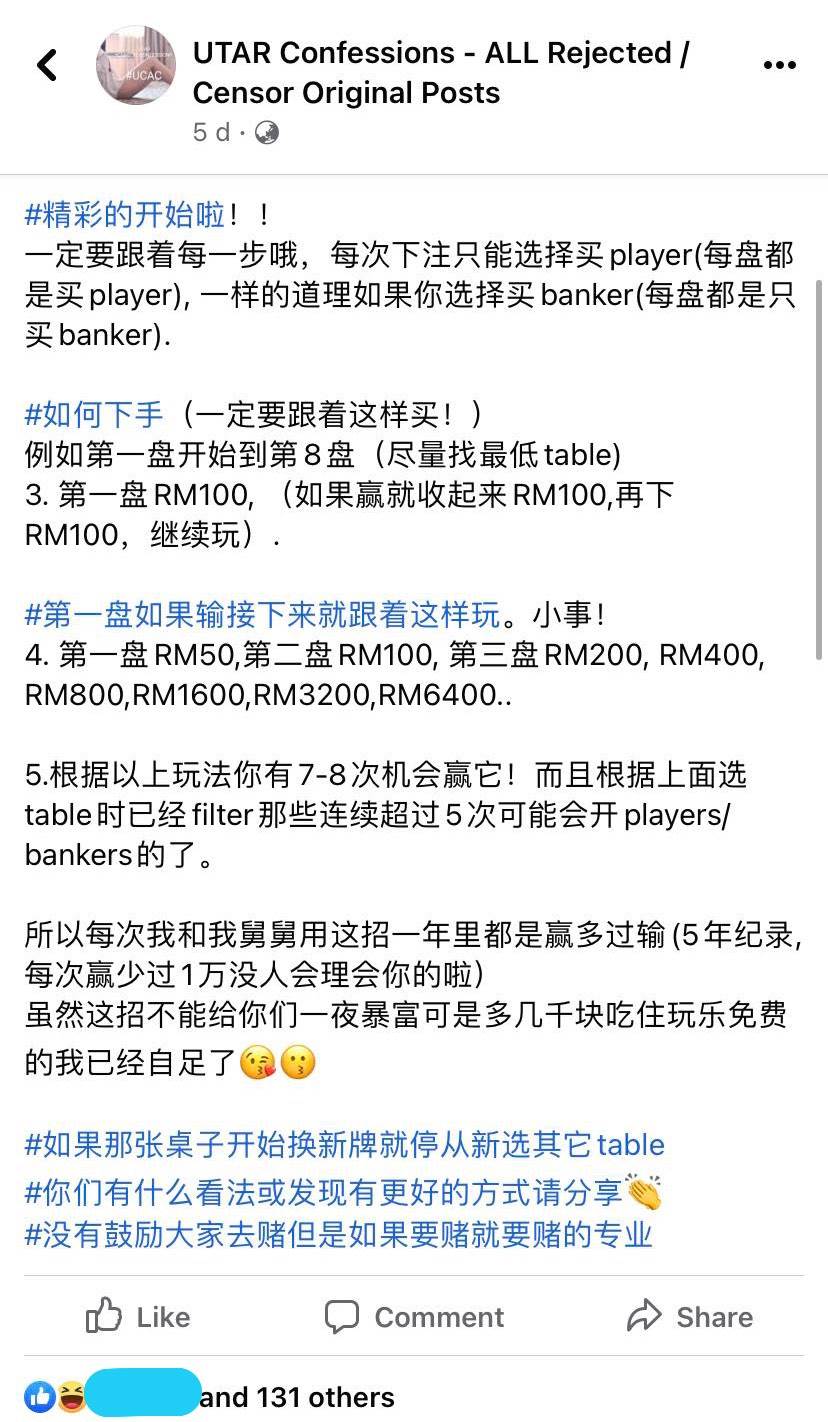Open UTAR Confessions page profile picture
This screenshot has width=828, height=1422.
136,66
